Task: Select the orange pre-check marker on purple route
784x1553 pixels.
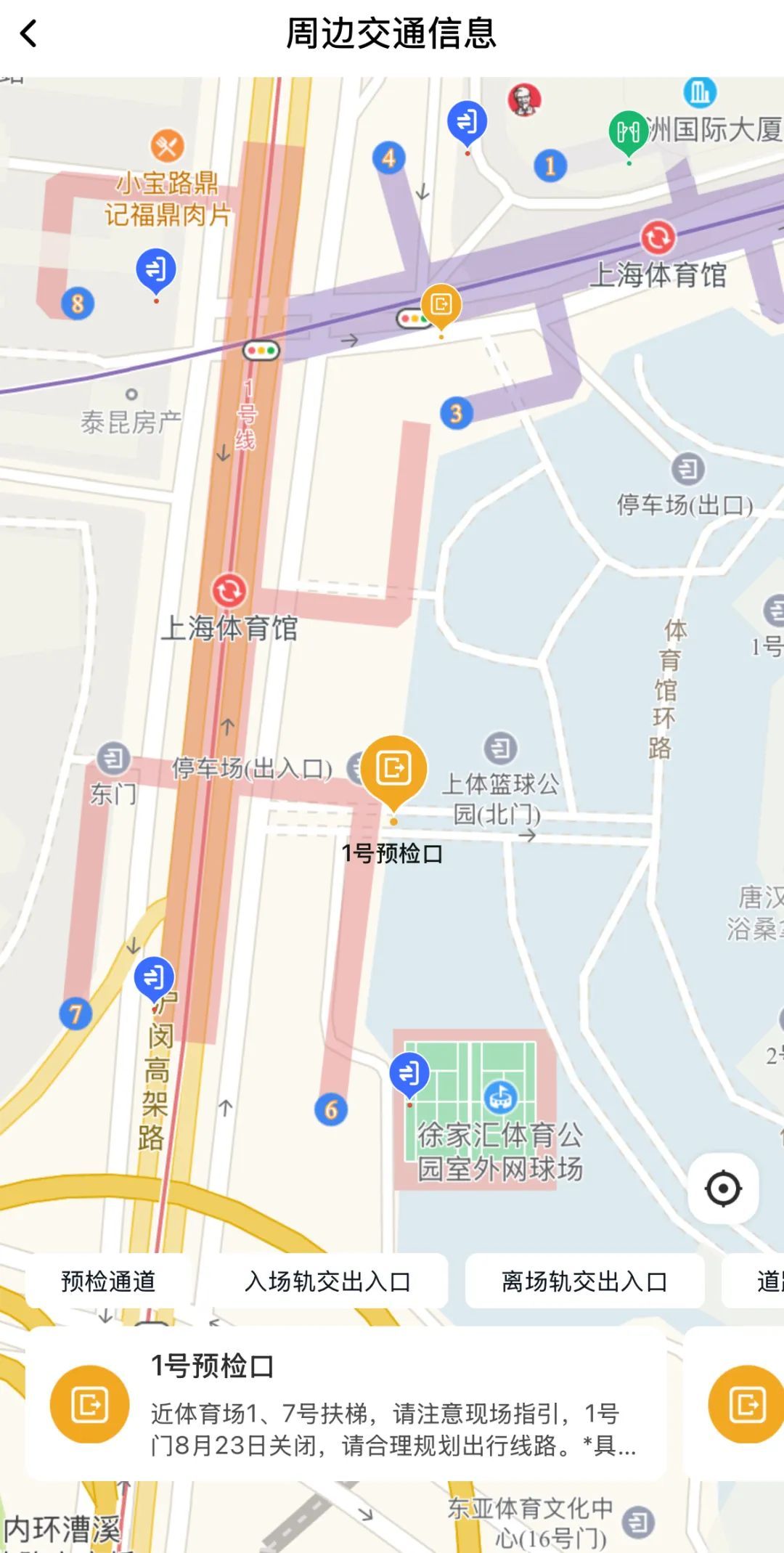Action: 441,306
